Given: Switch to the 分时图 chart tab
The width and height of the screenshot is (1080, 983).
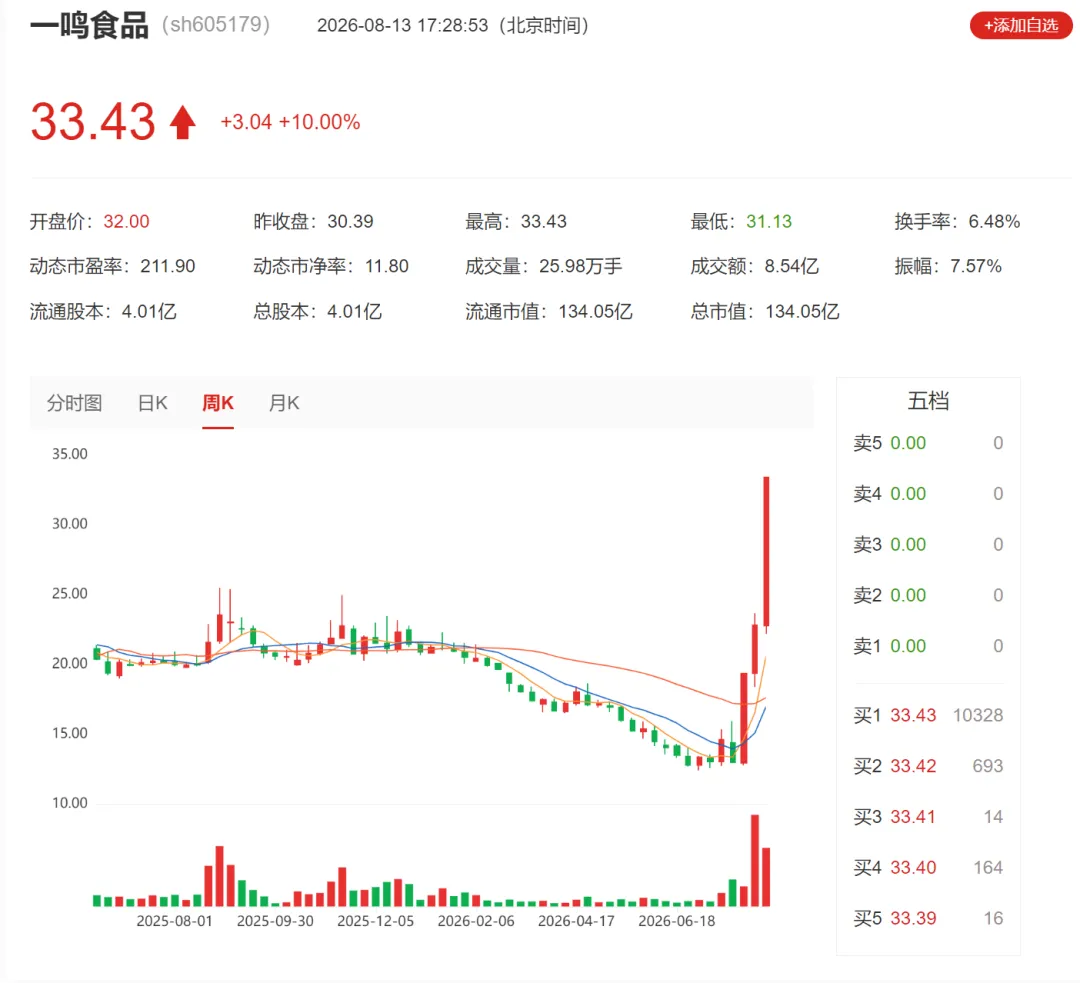Looking at the screenshot, I should 74,403.
